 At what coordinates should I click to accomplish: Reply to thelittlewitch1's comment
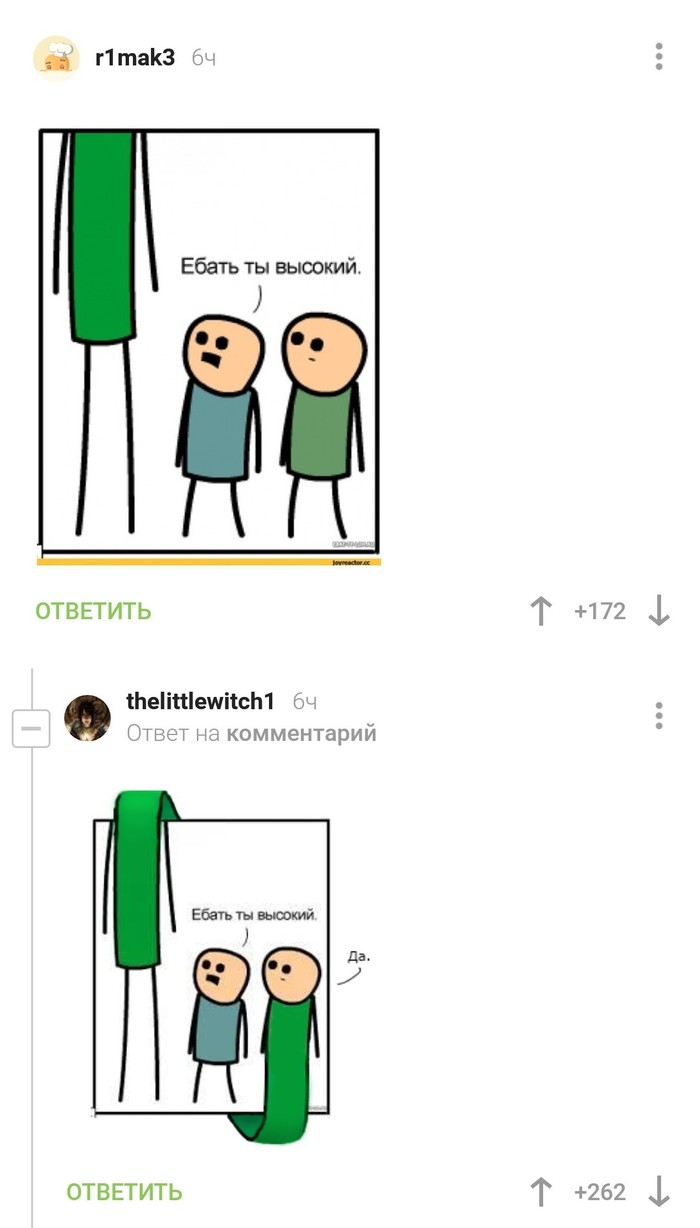(124, 1192)
